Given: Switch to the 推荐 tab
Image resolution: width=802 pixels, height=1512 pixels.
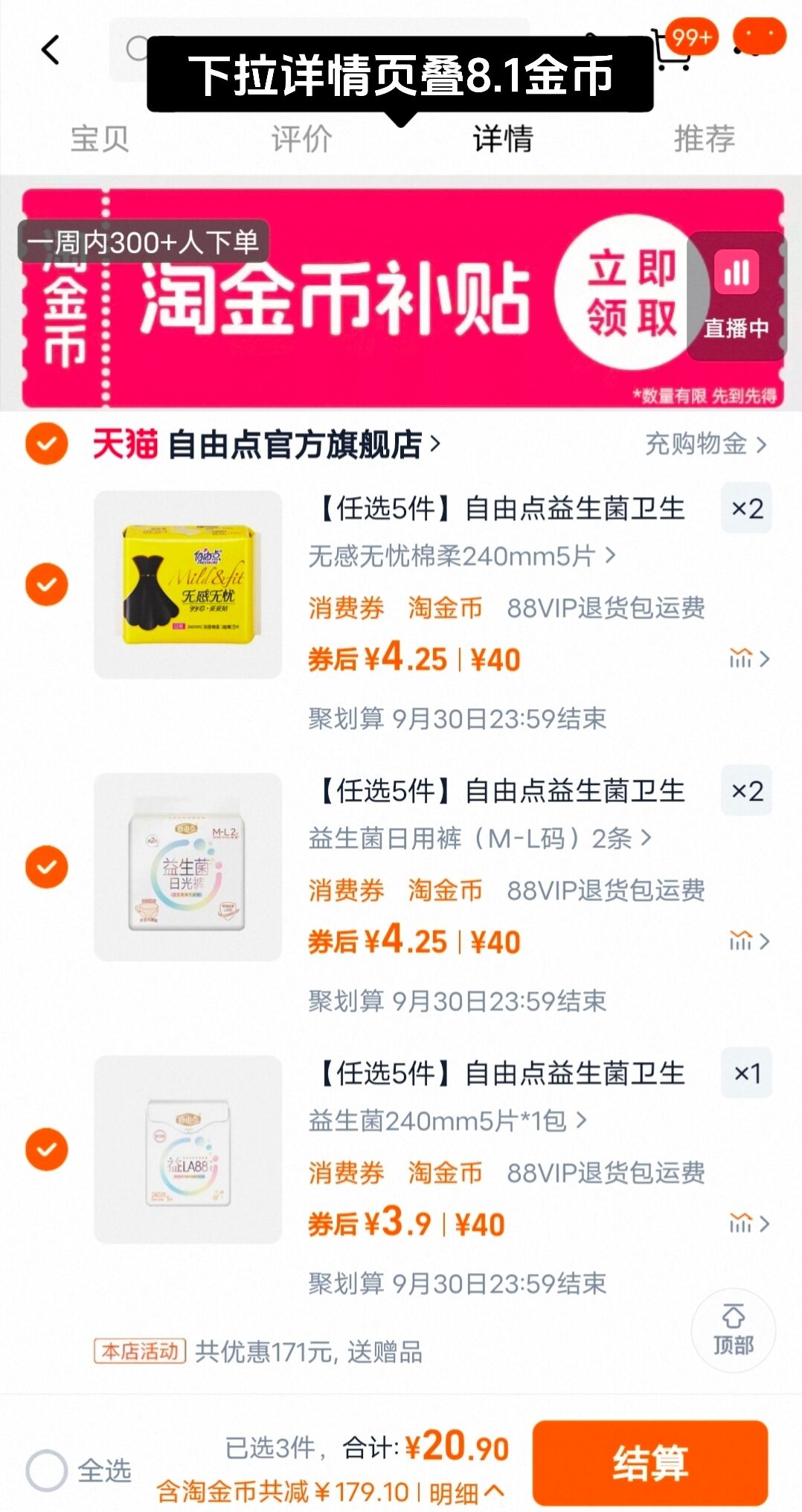Looking at the screenshot, I should click(x=705, y=138).
